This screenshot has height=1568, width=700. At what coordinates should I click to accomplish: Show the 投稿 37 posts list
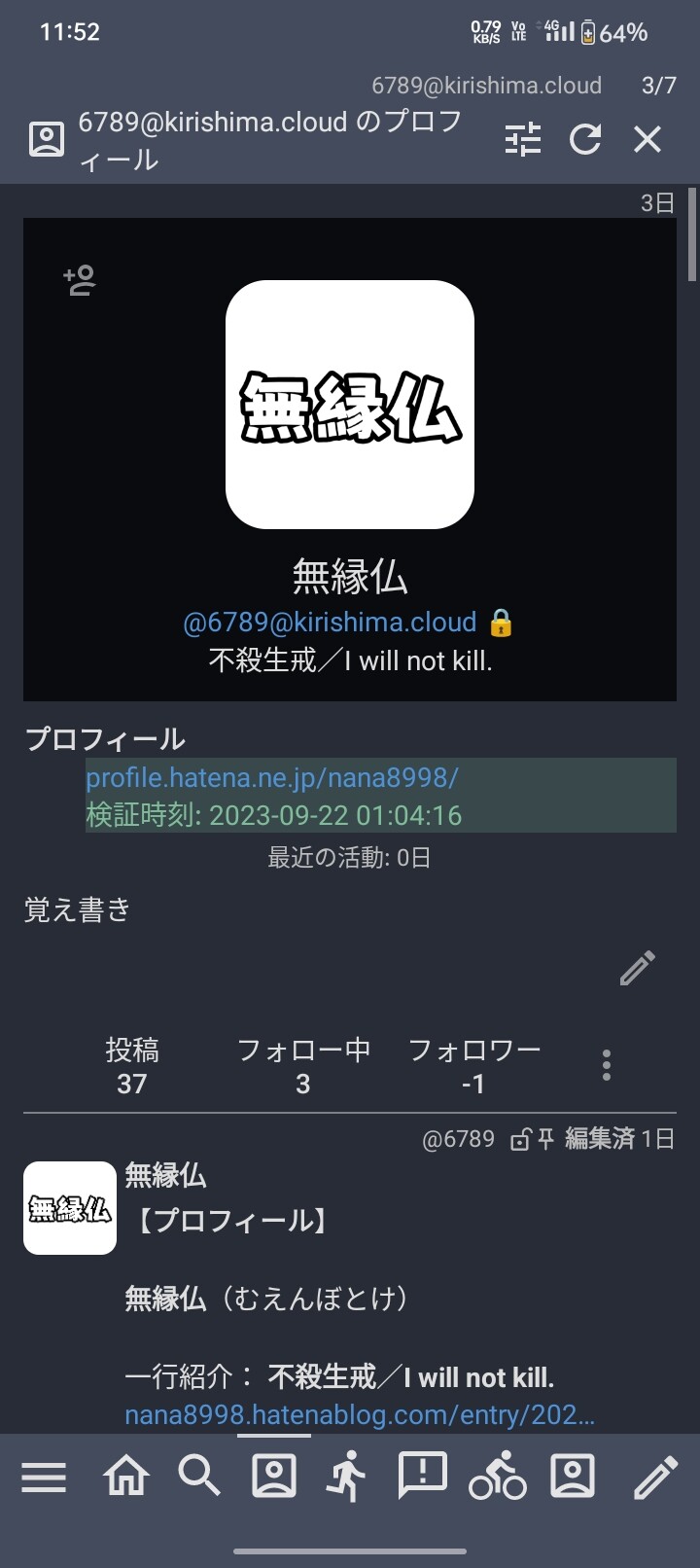coord(132,1066)
